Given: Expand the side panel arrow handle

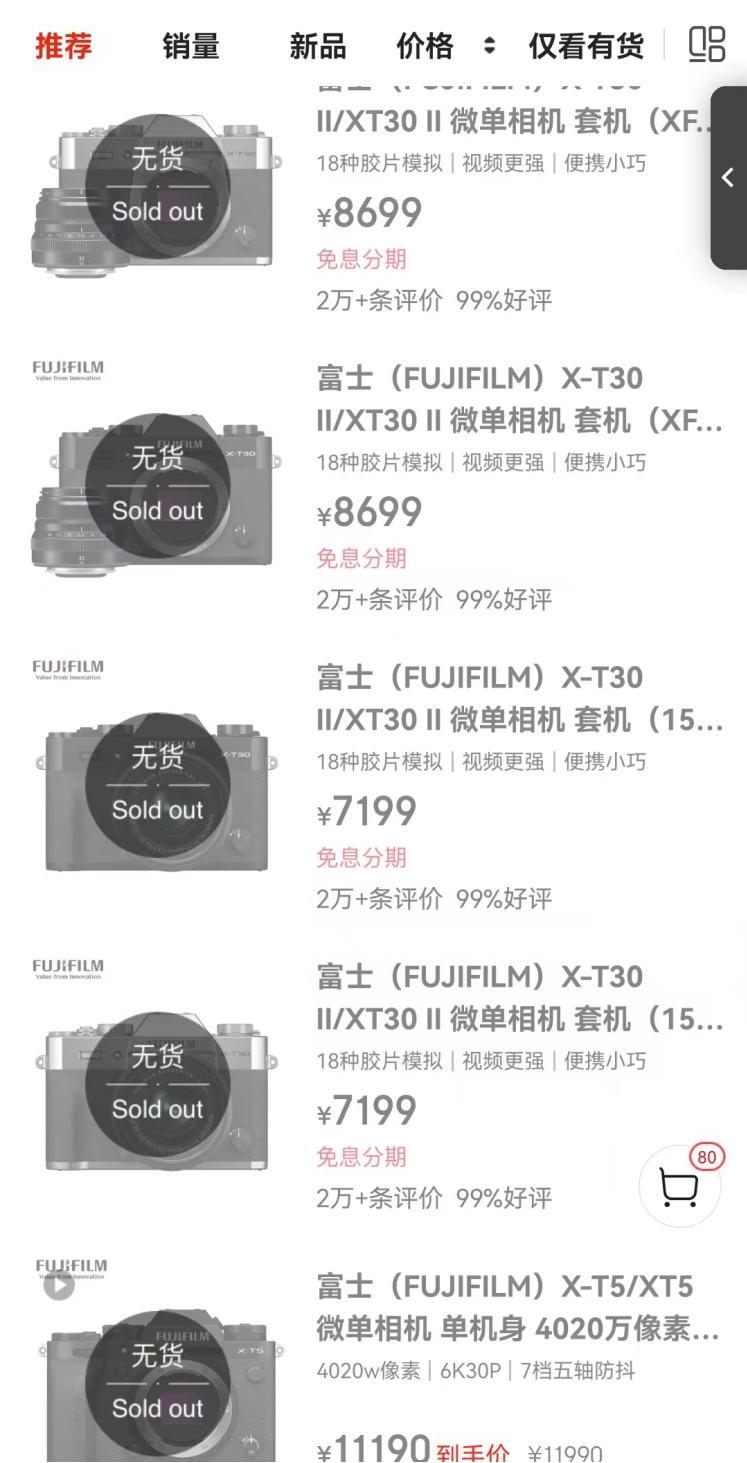Looking at the screenshot, I should click(x=728, y=178).
